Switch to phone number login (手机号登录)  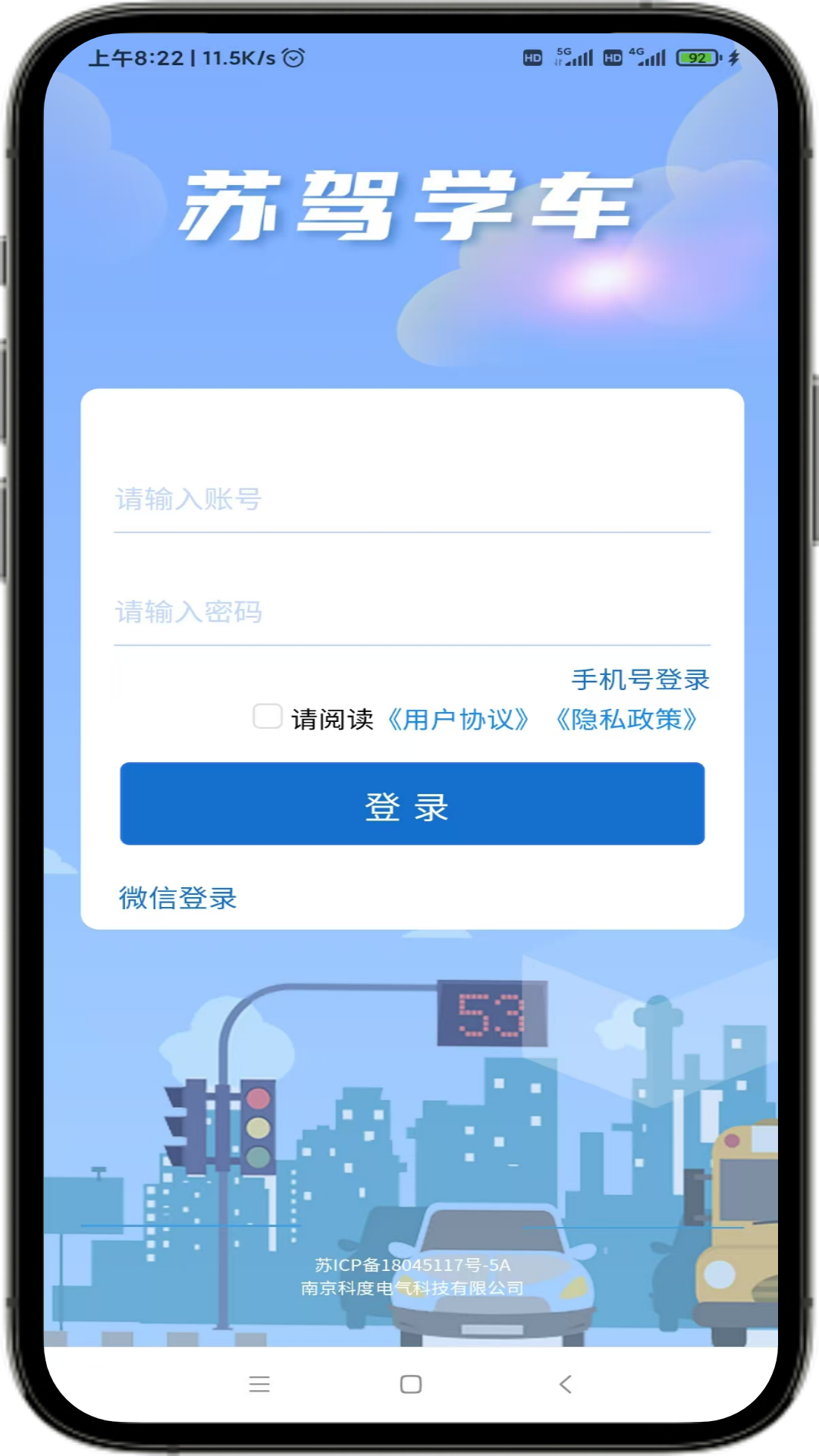(640, 679)
